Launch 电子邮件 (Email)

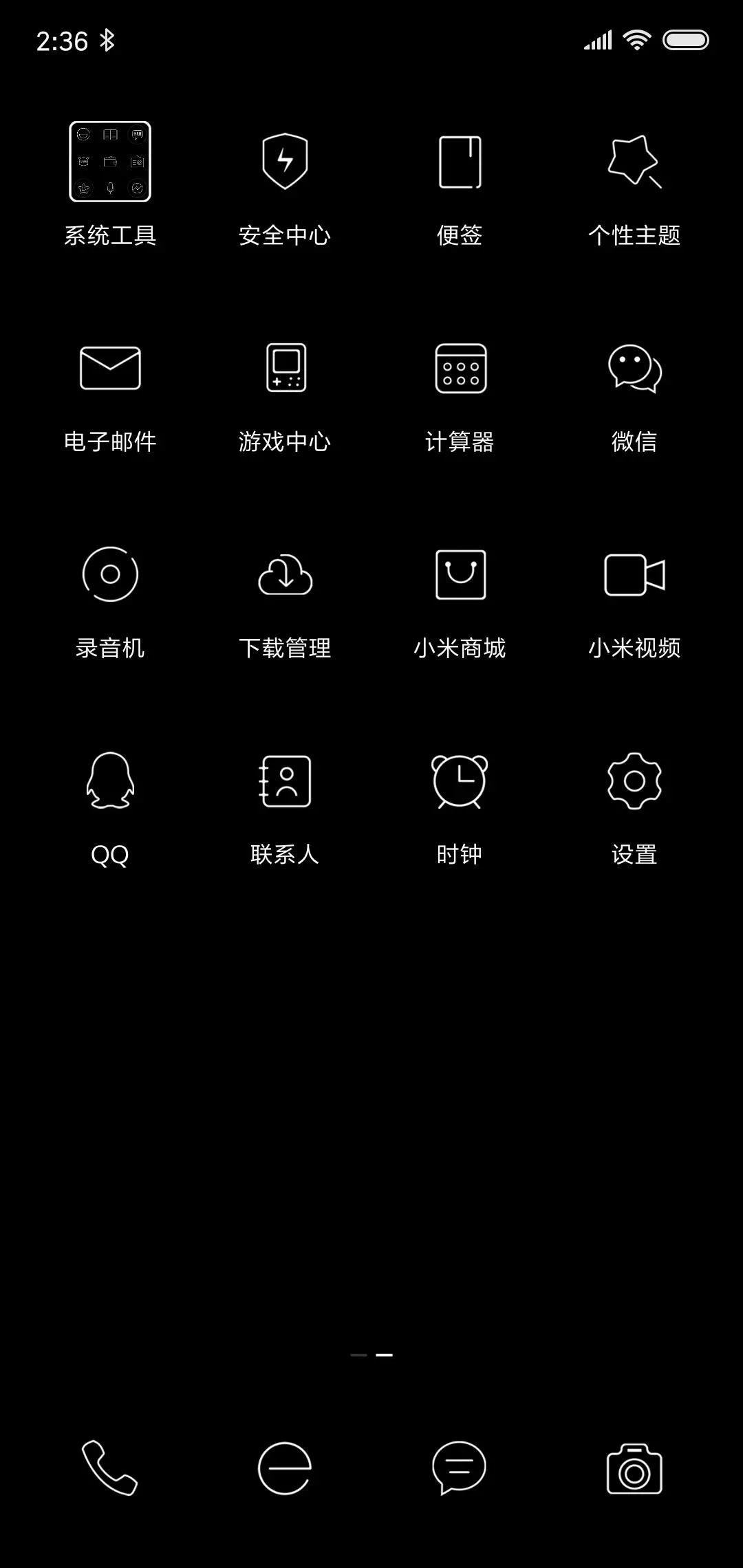tap(110, 369)
